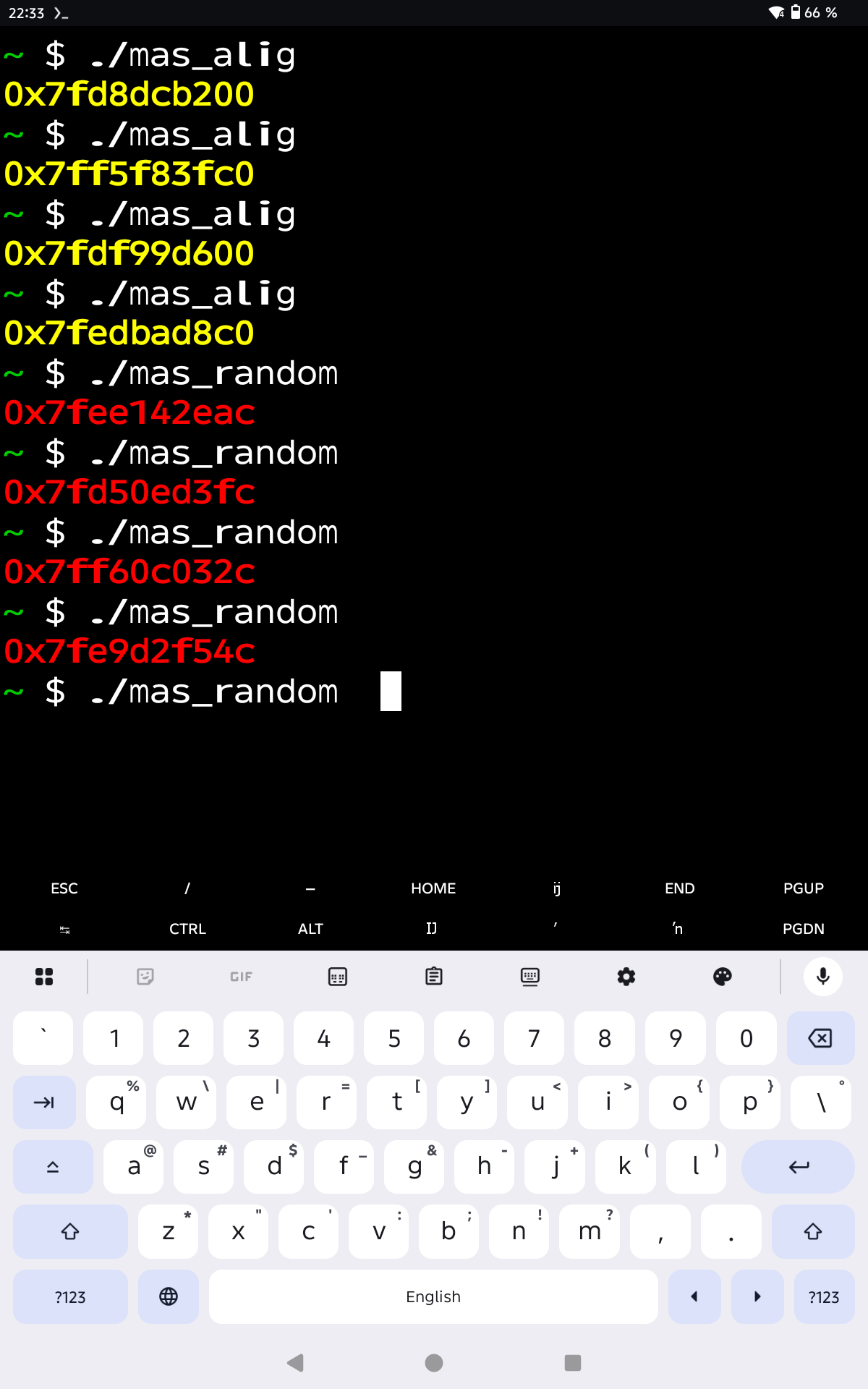
Task: Delete a character with backspace
Action: coord(820,1038)
